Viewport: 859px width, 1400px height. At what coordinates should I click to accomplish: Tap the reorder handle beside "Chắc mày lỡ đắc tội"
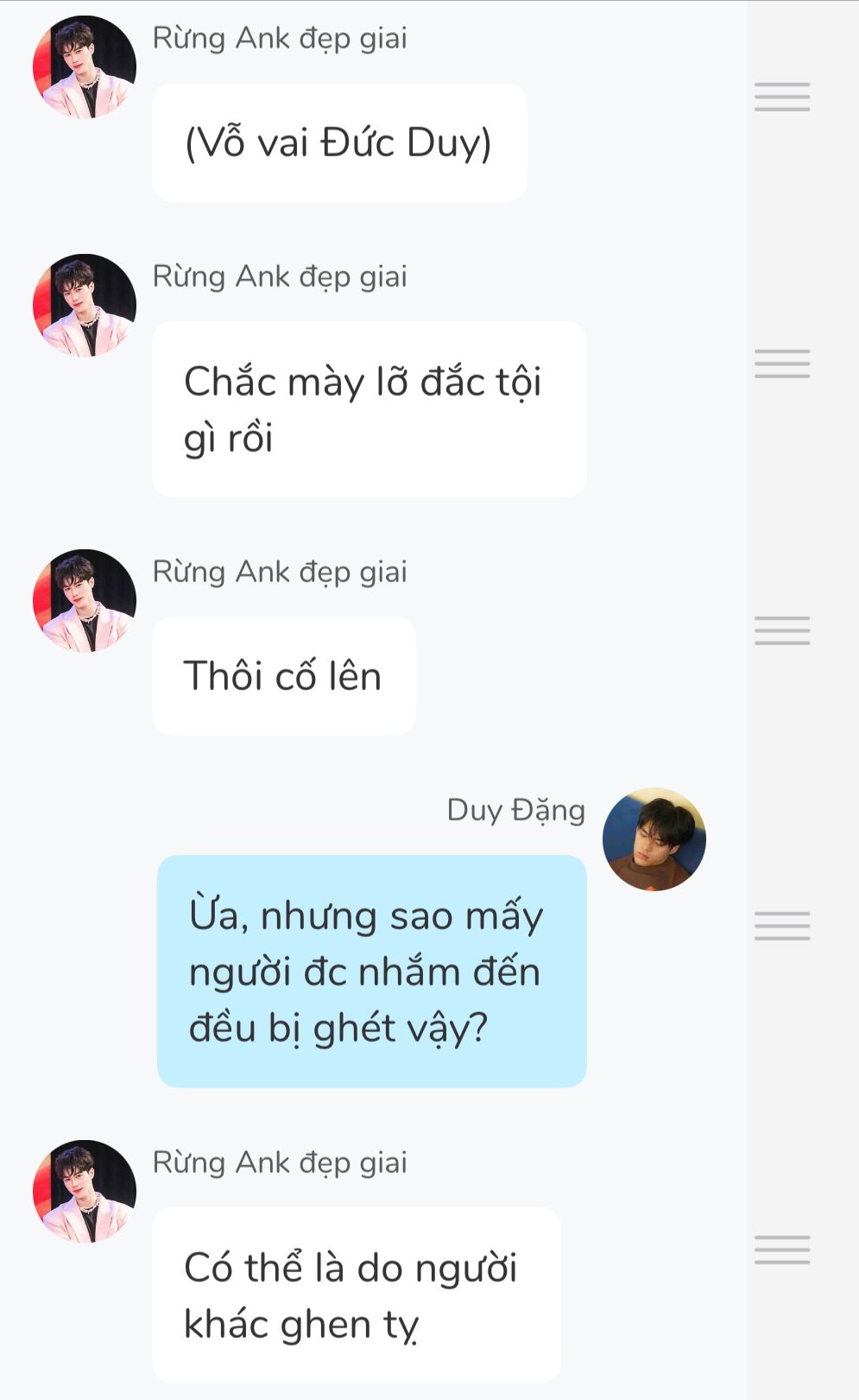coord(782,364)
